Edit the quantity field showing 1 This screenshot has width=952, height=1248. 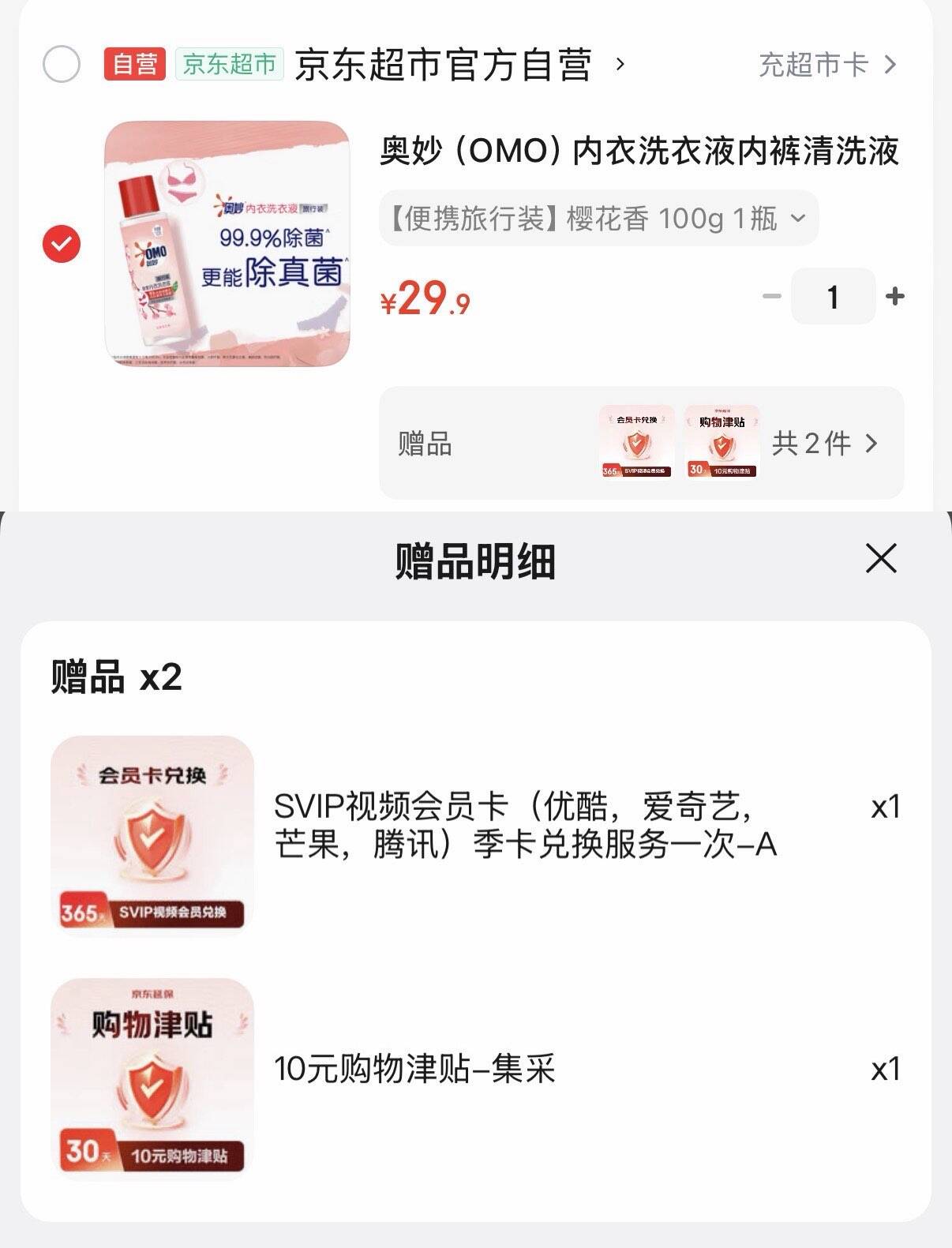[x=833, y=297]
